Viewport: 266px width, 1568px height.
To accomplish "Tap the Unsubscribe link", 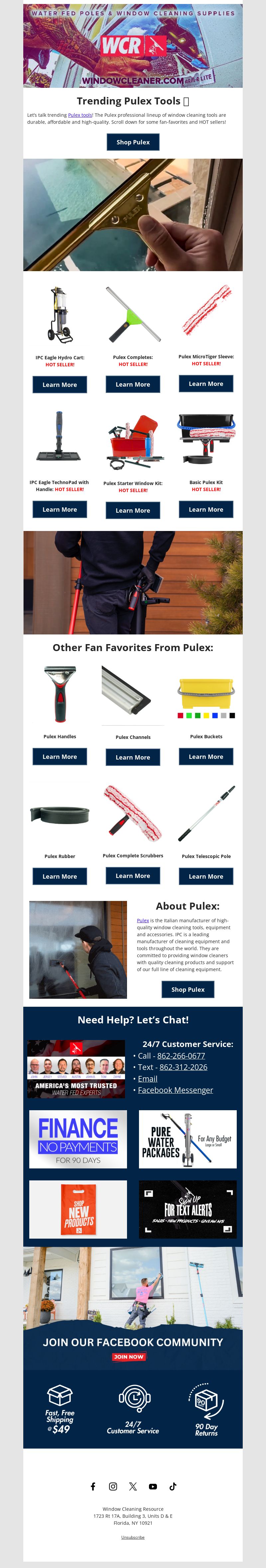I will point(133,1537).
